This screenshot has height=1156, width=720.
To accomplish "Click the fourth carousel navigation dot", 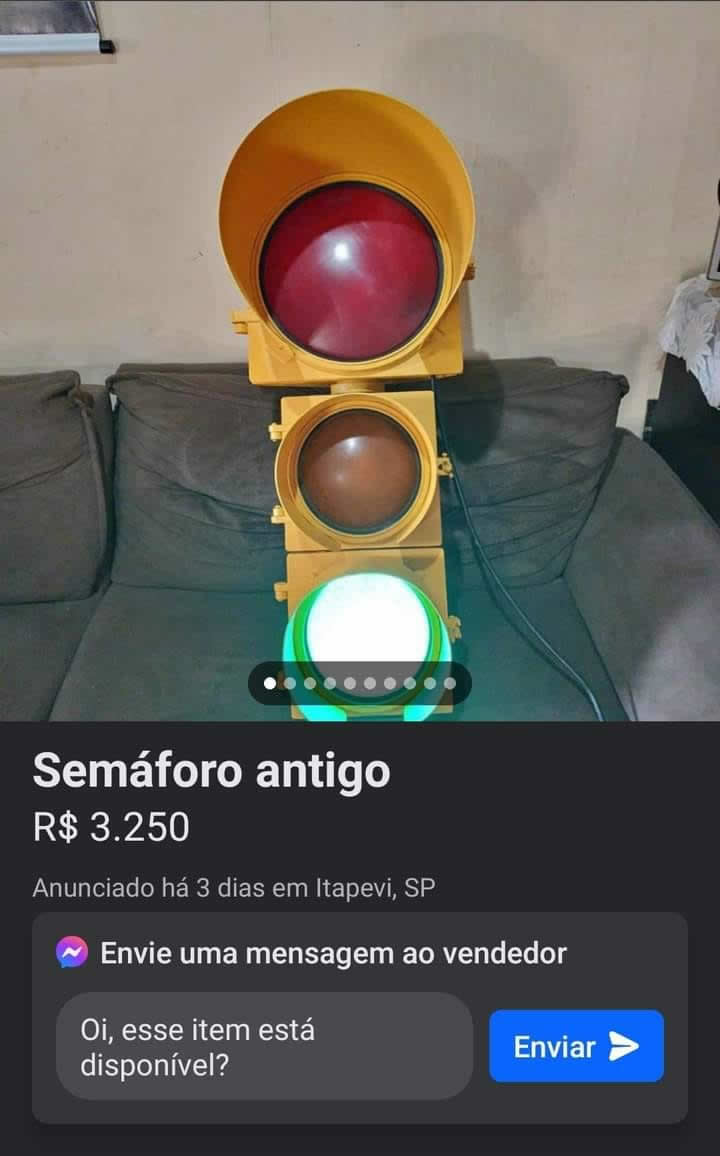I will (329, 682).
